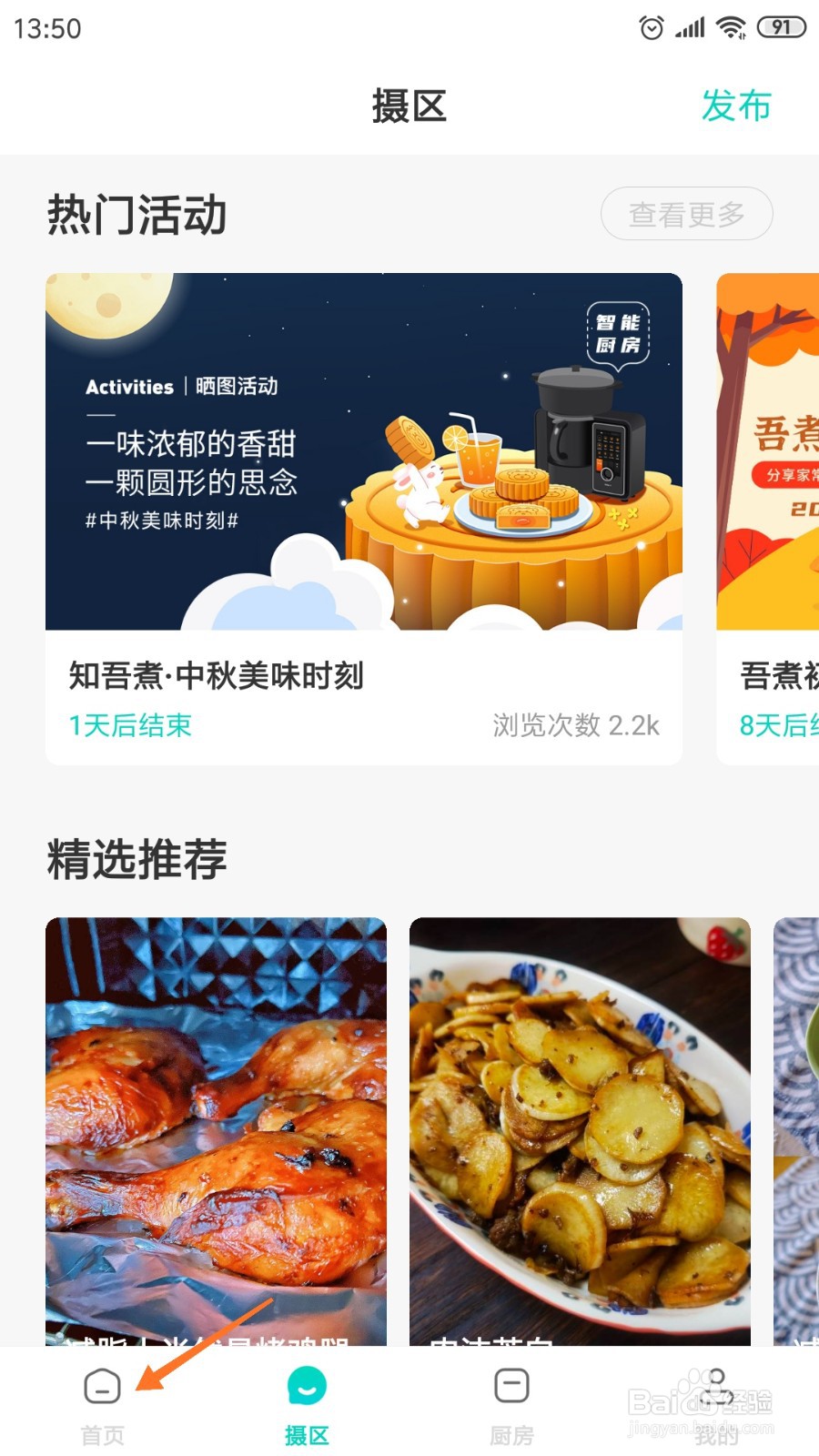Switch to the 摄区 tab
This screenshot has width=819, height=1456.
click(x=307, y=1406)
